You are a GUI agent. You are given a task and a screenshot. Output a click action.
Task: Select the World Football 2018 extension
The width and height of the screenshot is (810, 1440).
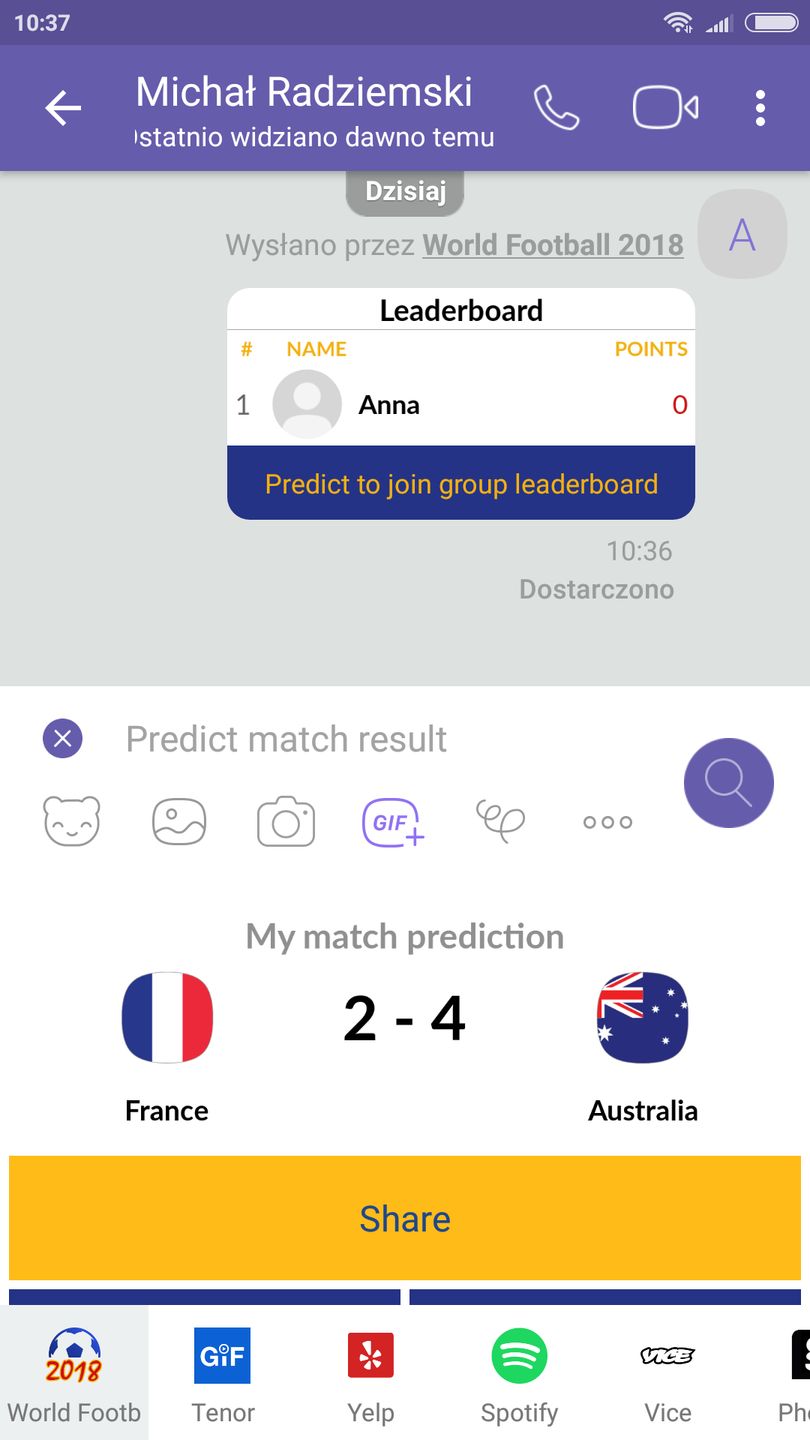pyautogui.click(x=74, y=1373)
